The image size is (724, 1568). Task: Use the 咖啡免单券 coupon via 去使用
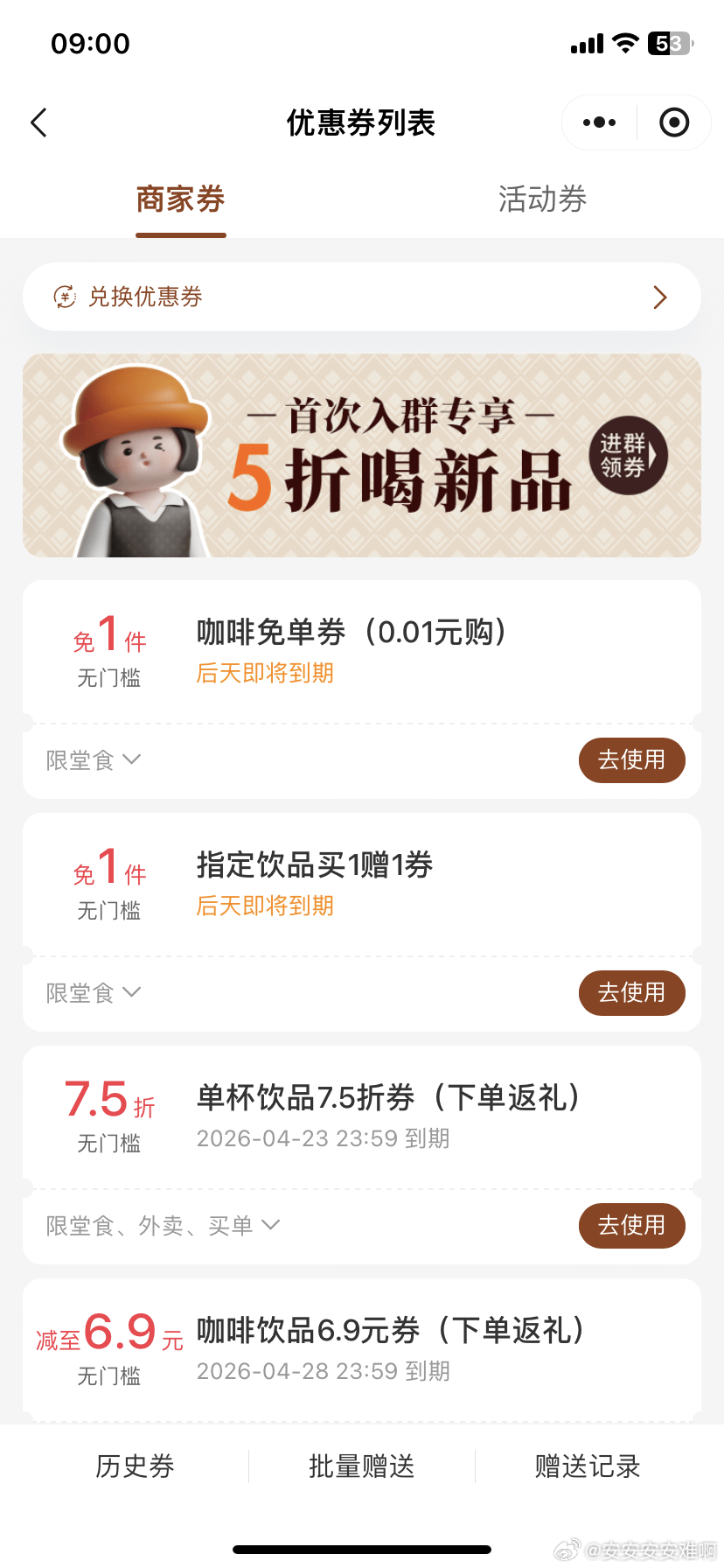tap(631, 759)
